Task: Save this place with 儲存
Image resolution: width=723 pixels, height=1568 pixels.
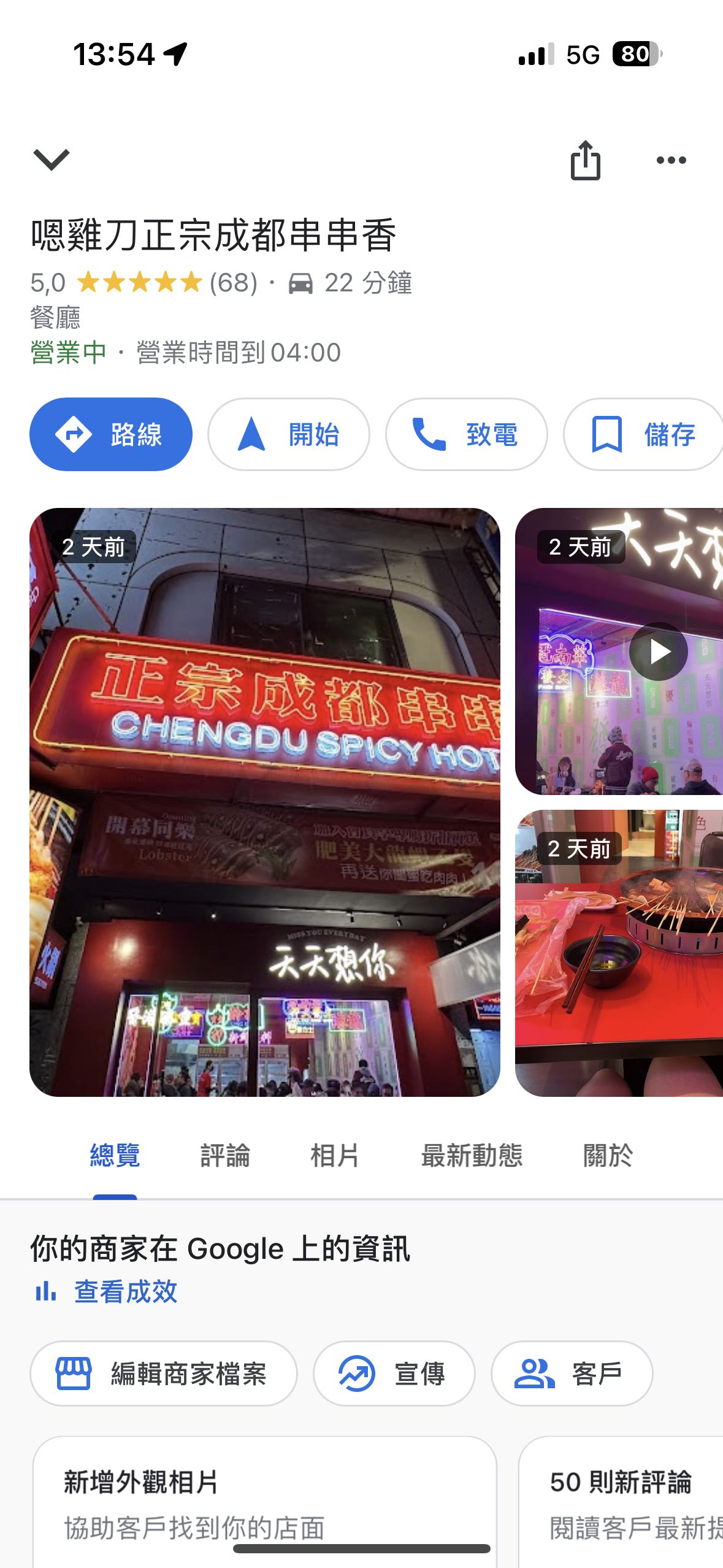Action: 643,434
